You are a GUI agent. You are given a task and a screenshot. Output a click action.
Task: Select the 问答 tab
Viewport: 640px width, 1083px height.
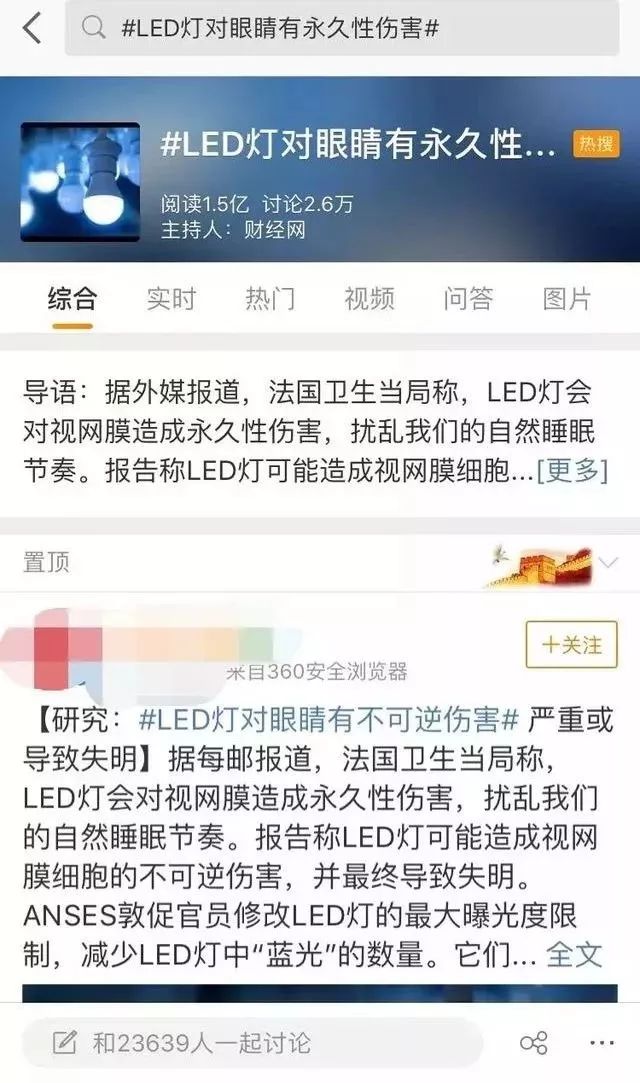468,298
